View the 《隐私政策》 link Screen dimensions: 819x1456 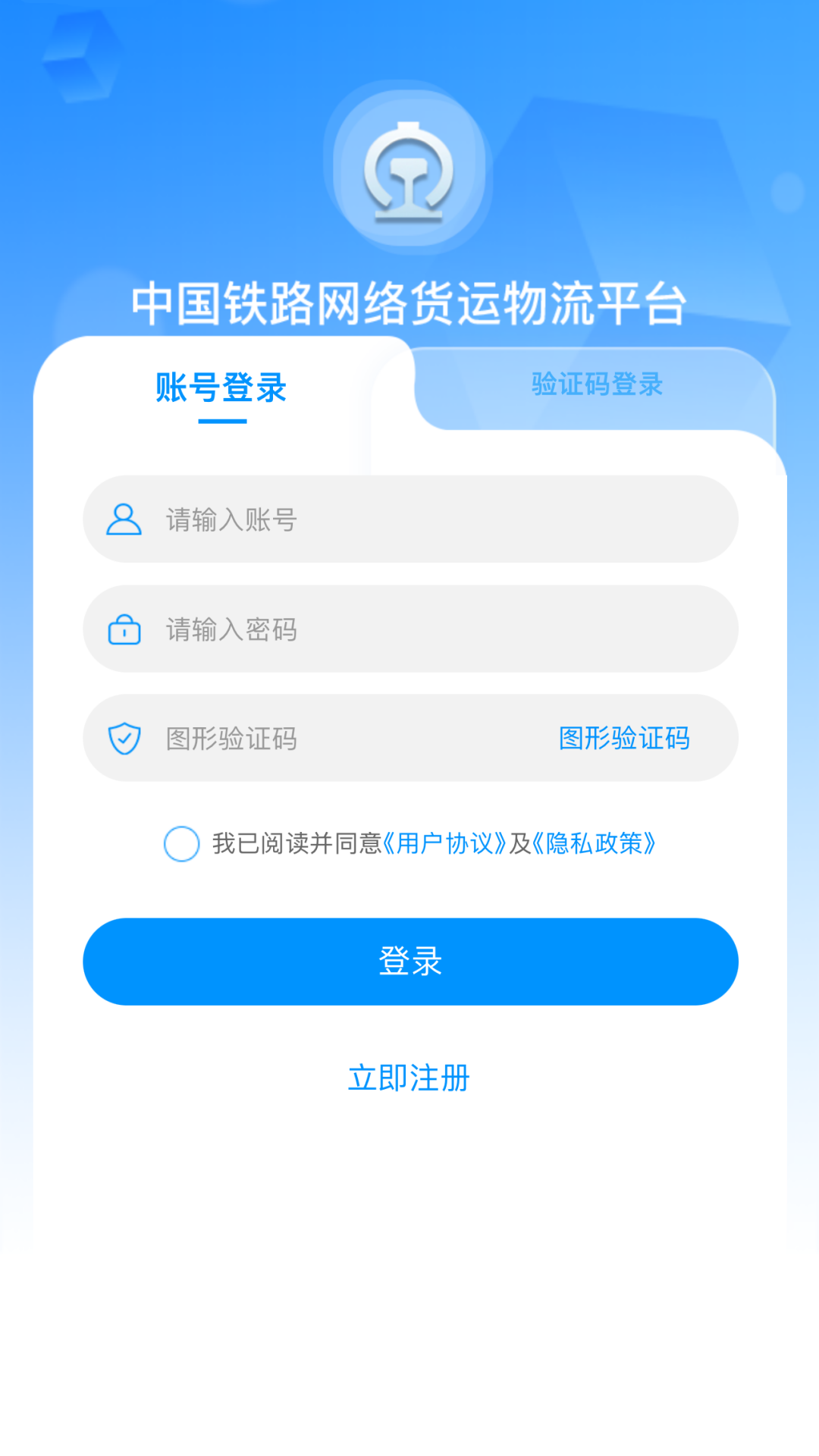tap(594, 843)
